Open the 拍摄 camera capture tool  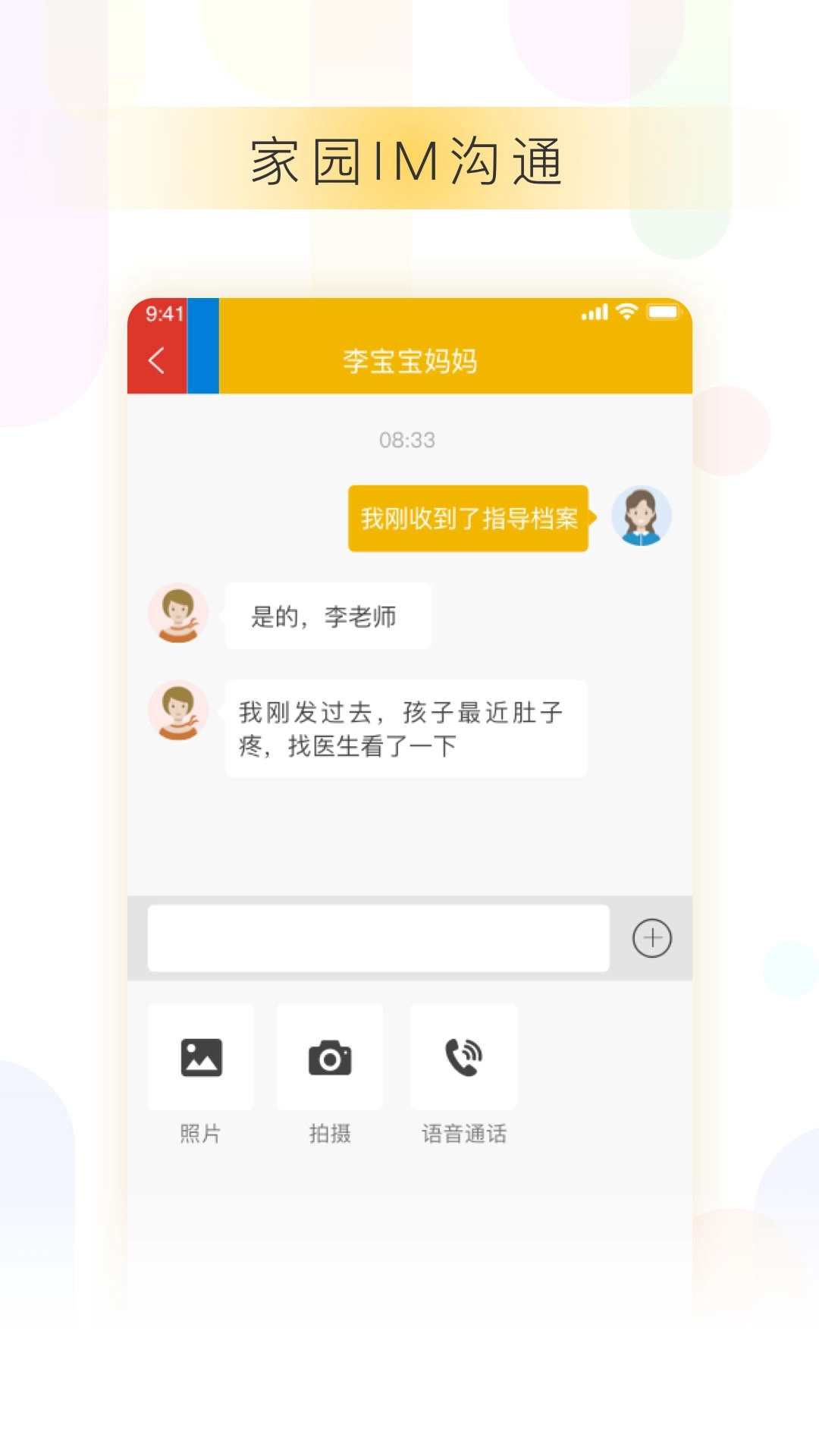pos(331,1056)
